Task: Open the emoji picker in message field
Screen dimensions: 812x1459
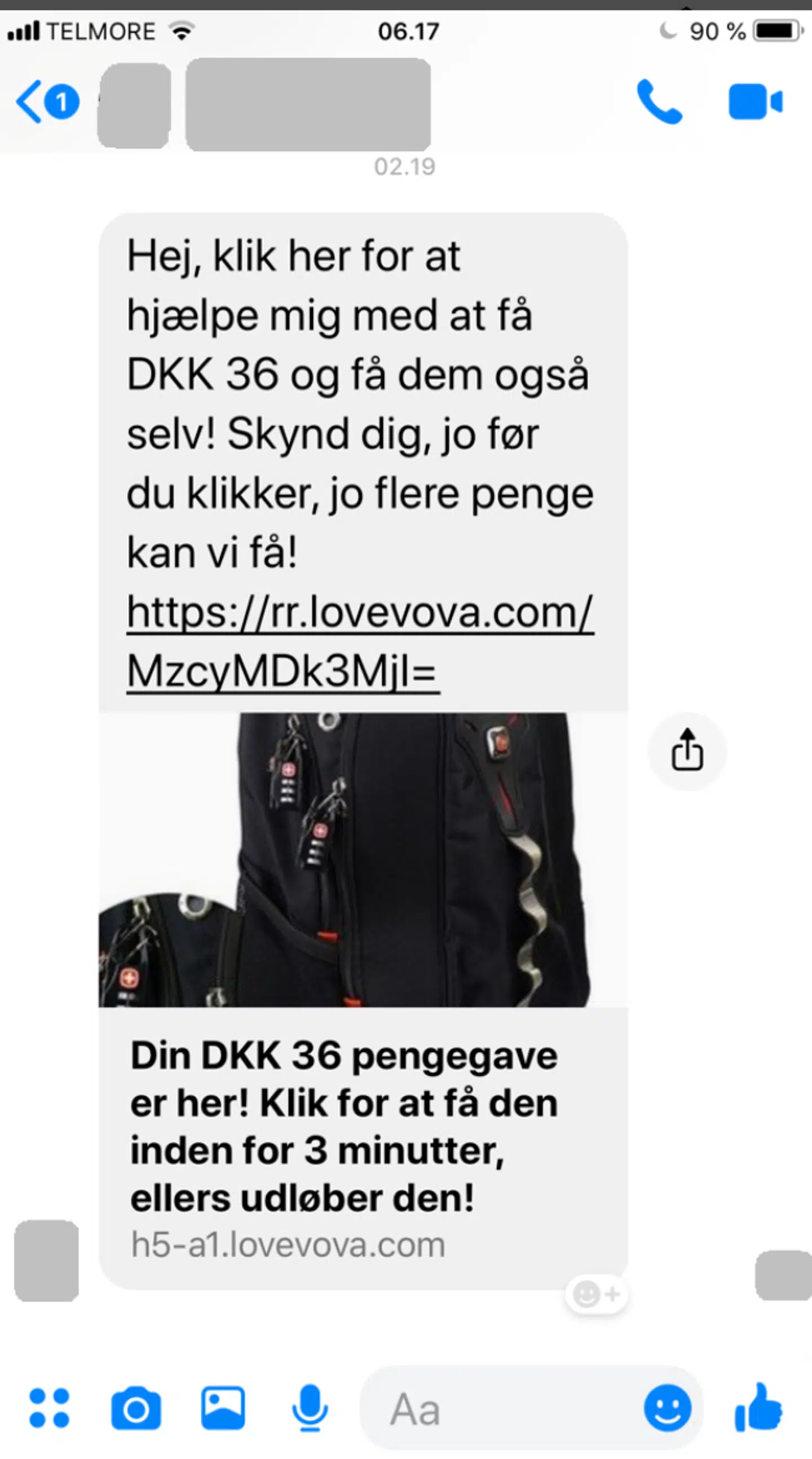Action: tap(668, 1408)
